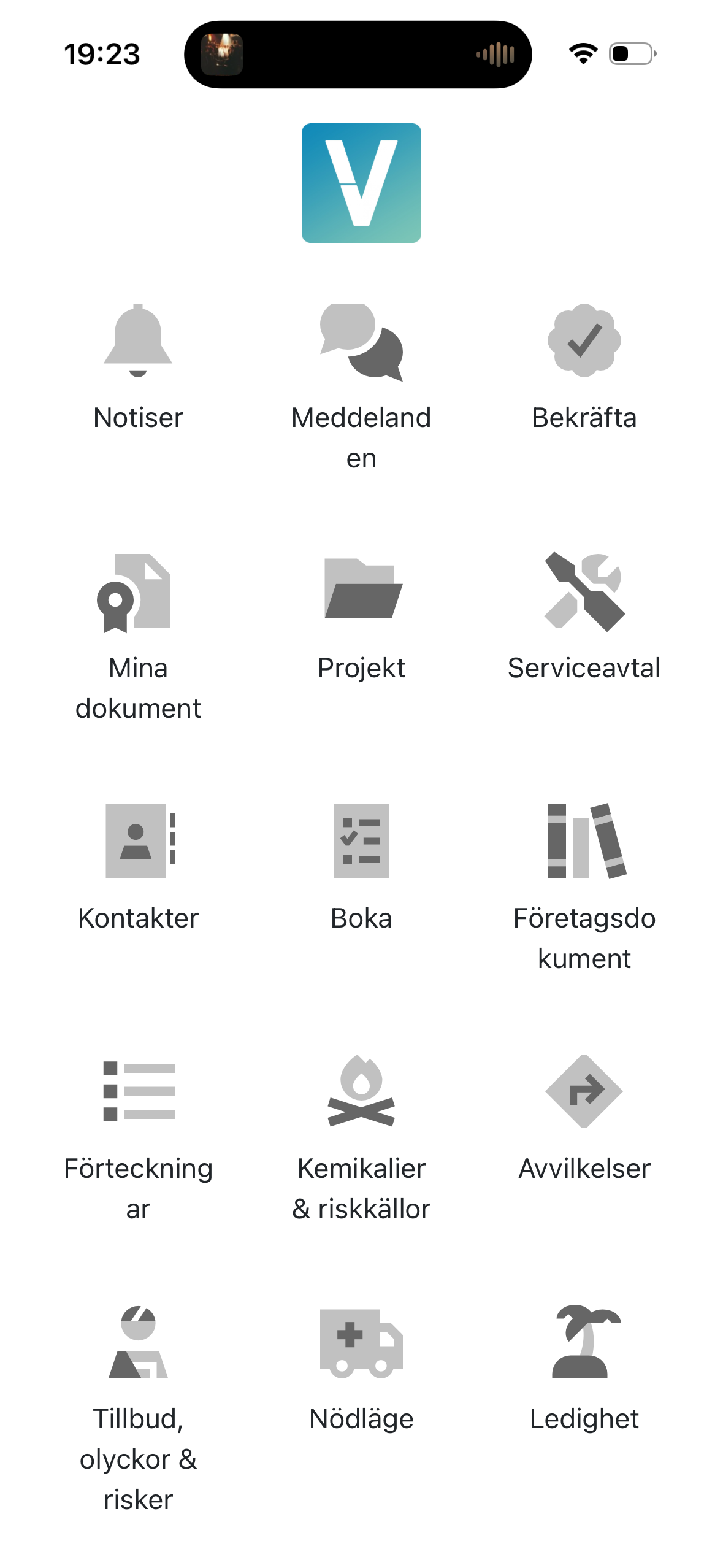Open the Nödläge emergency tile
Screen dimensions: 723x1568
tap(361, 1342)
